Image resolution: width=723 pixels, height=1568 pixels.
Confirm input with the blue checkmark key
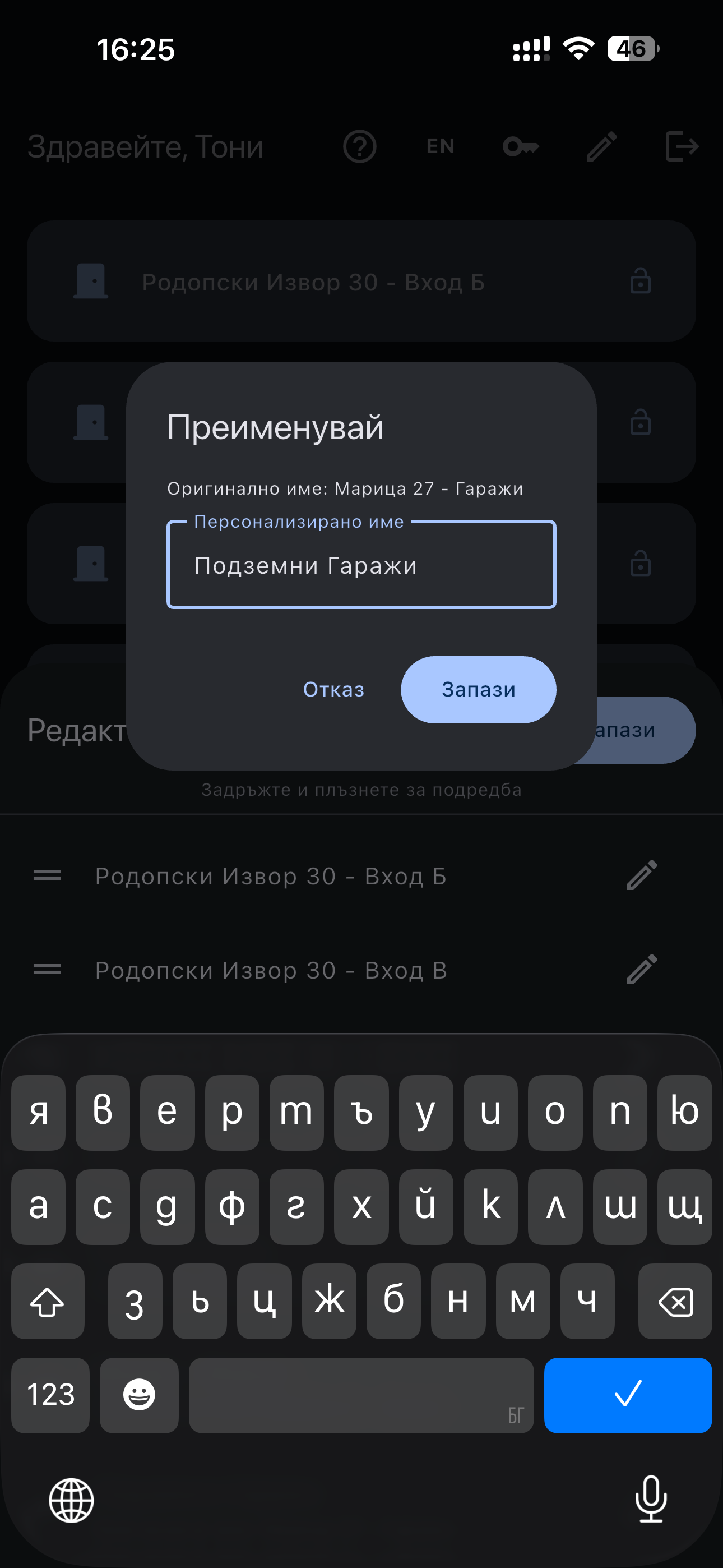click(x=627, y=1395)
